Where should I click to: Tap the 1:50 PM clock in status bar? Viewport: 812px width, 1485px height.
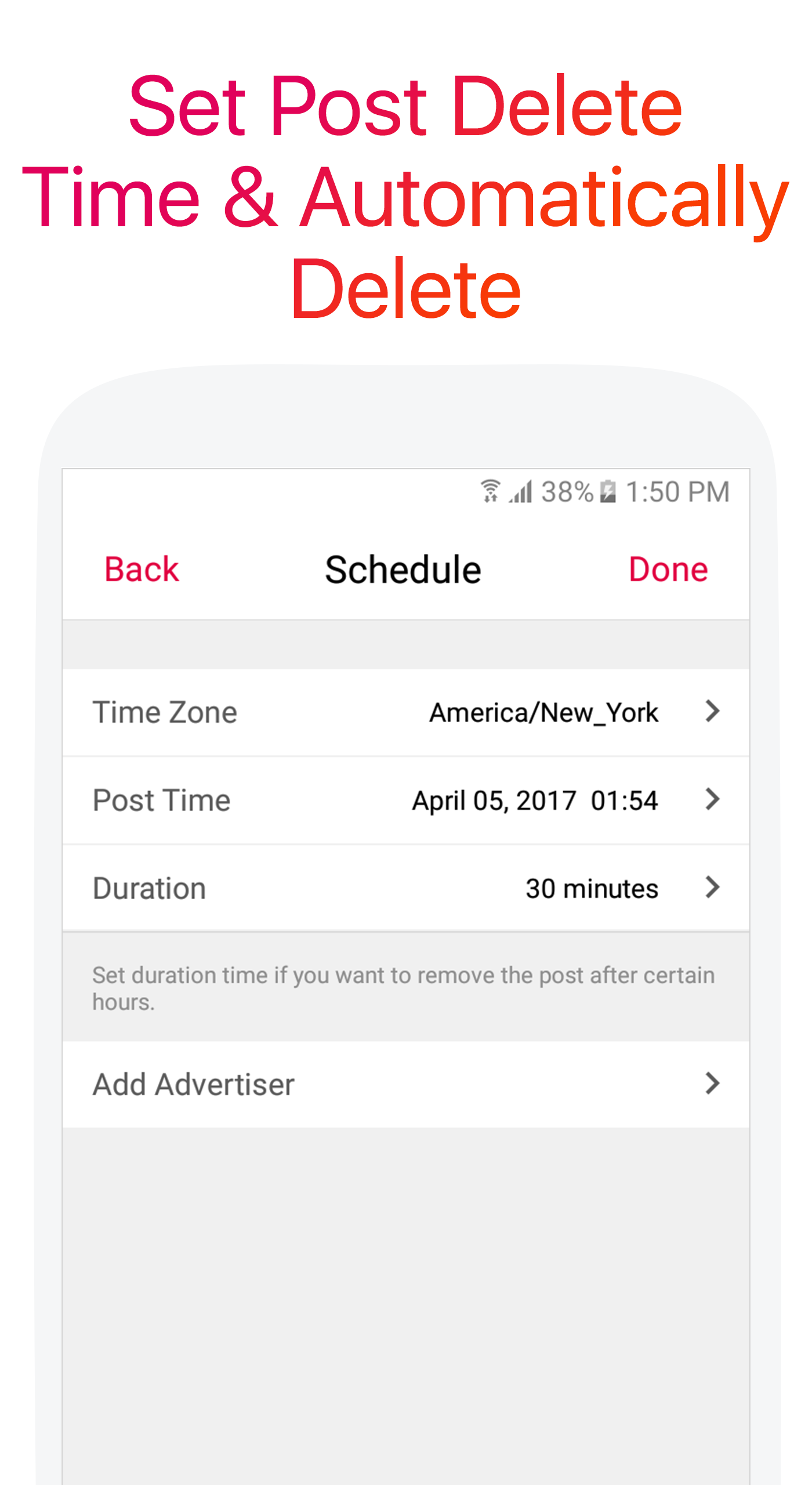(x=677, y=491)
